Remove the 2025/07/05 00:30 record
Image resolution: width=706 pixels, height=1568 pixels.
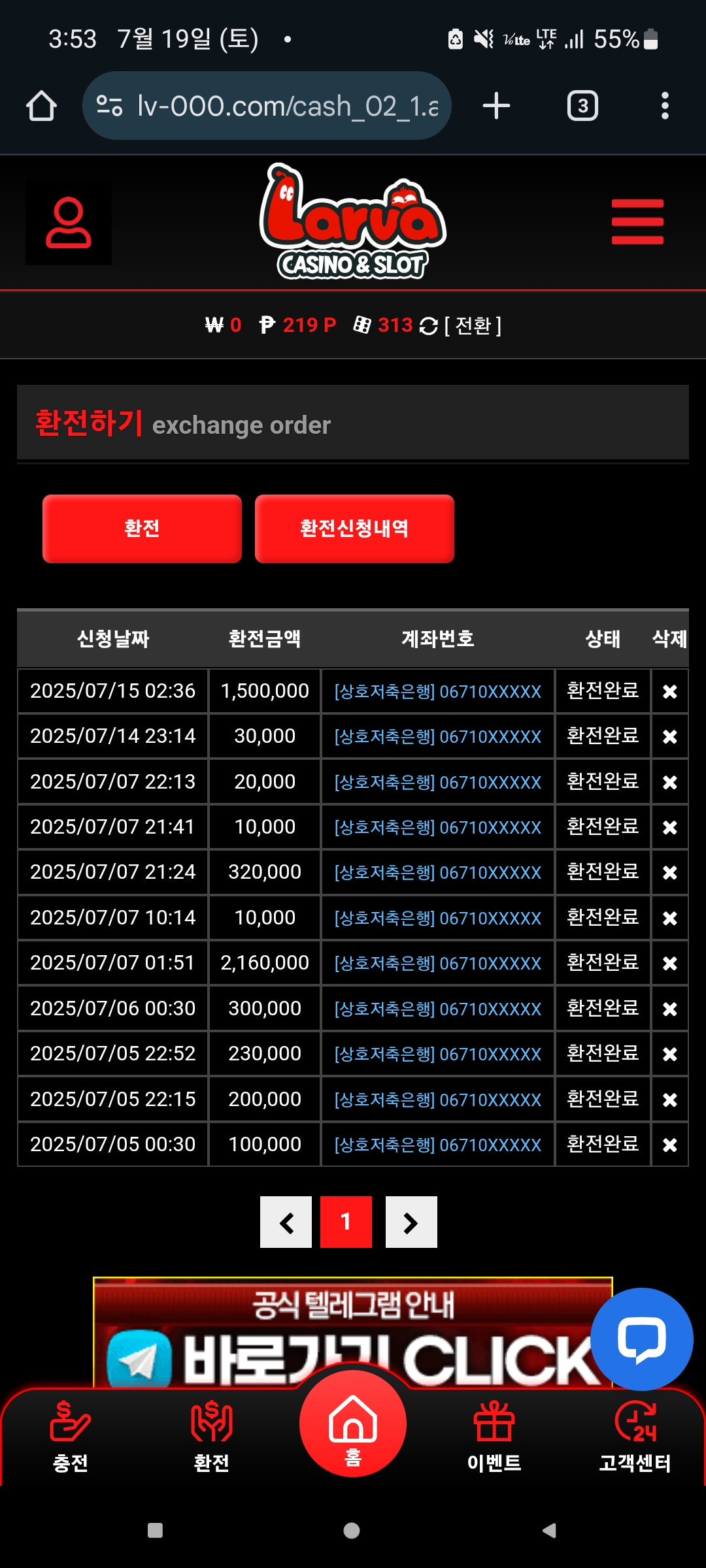(669, 1145)
